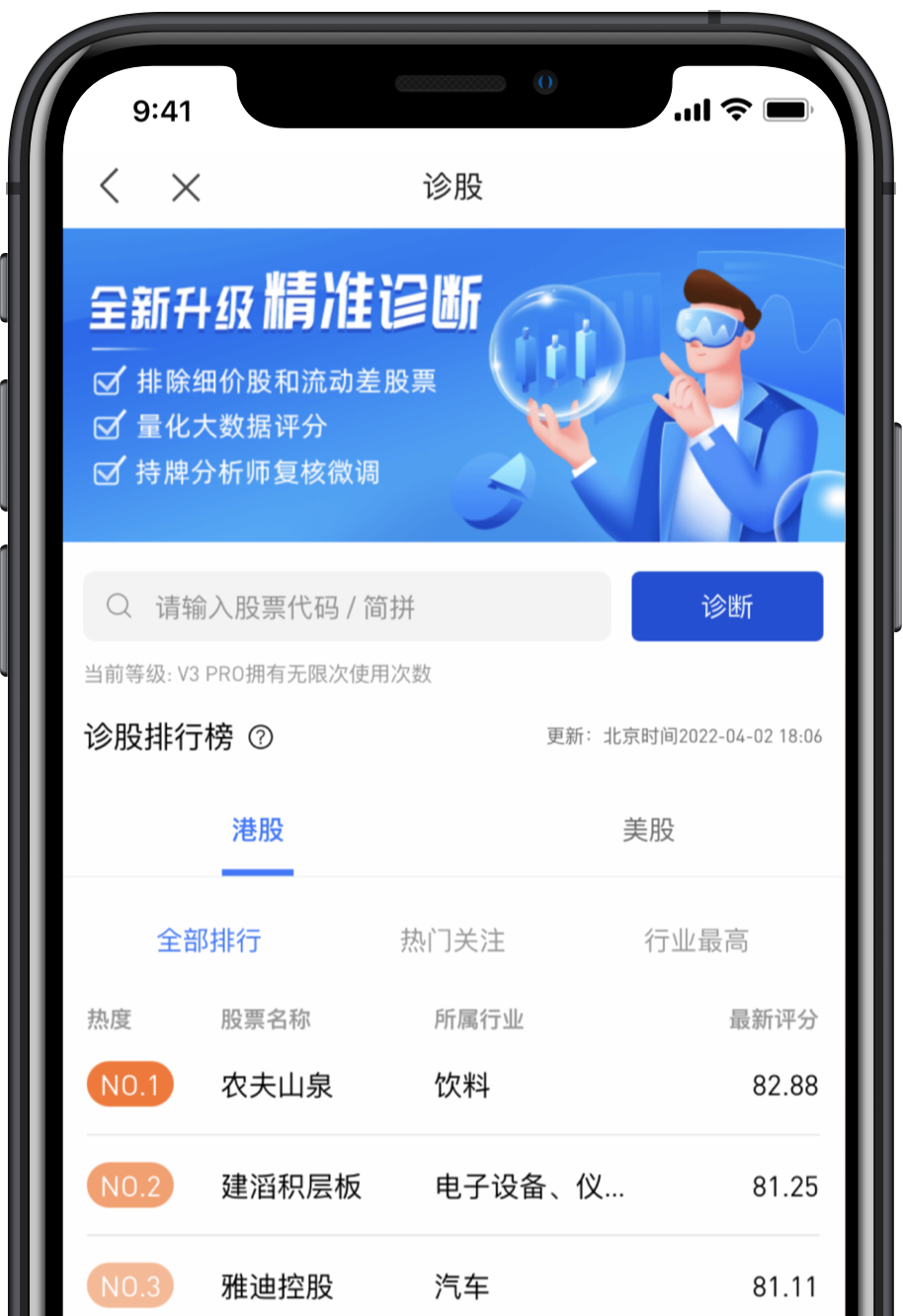Screen dimensions: 903x1316
Task: Tap the blue 诊断 button
Action: (727, 607)
